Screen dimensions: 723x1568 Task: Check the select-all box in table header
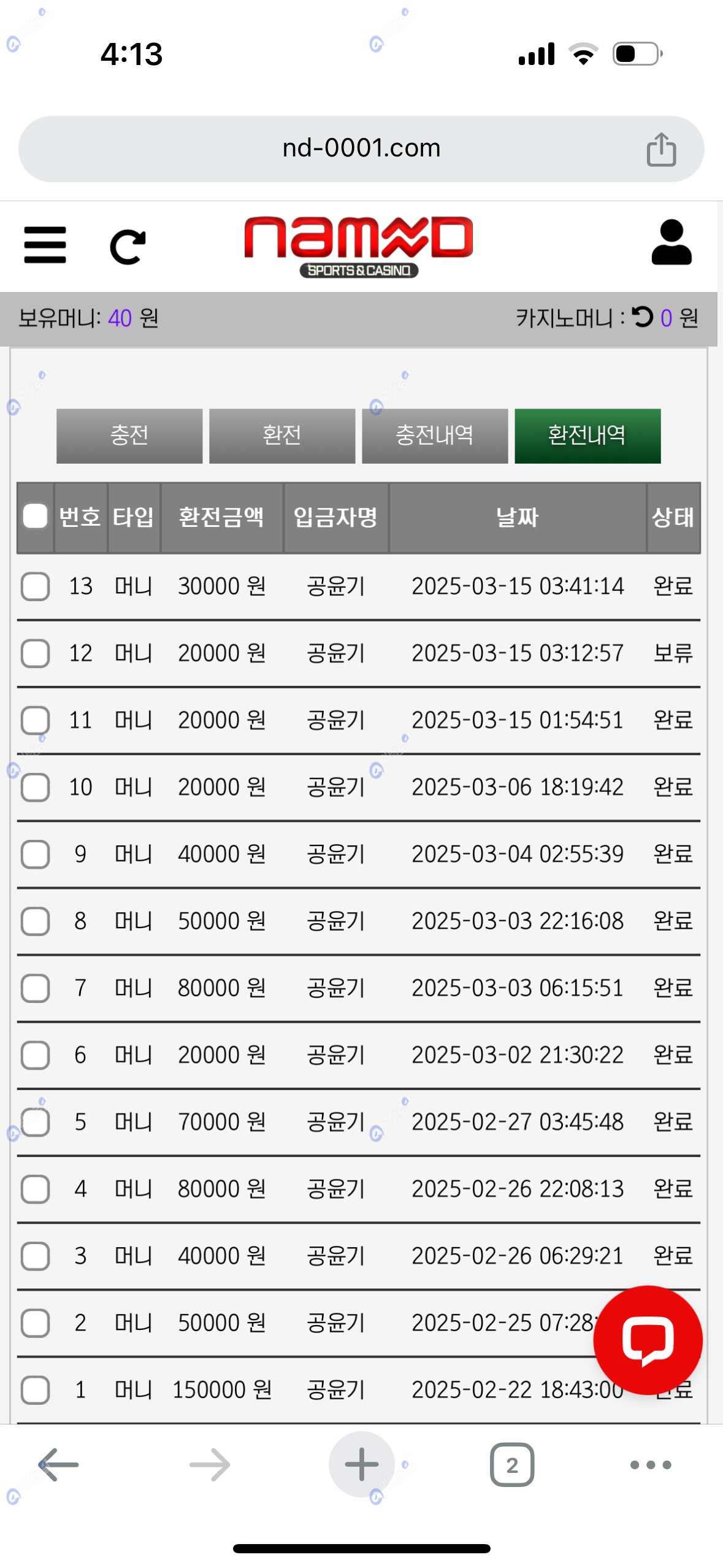[x=35, y=516]
